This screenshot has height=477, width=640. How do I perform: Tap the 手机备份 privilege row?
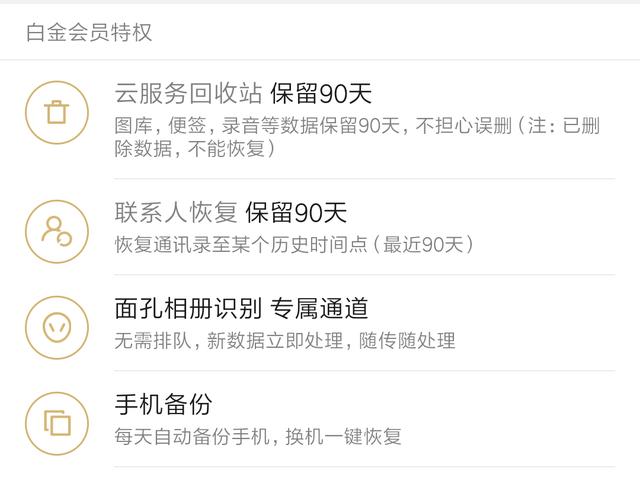[x=320, y=419]
